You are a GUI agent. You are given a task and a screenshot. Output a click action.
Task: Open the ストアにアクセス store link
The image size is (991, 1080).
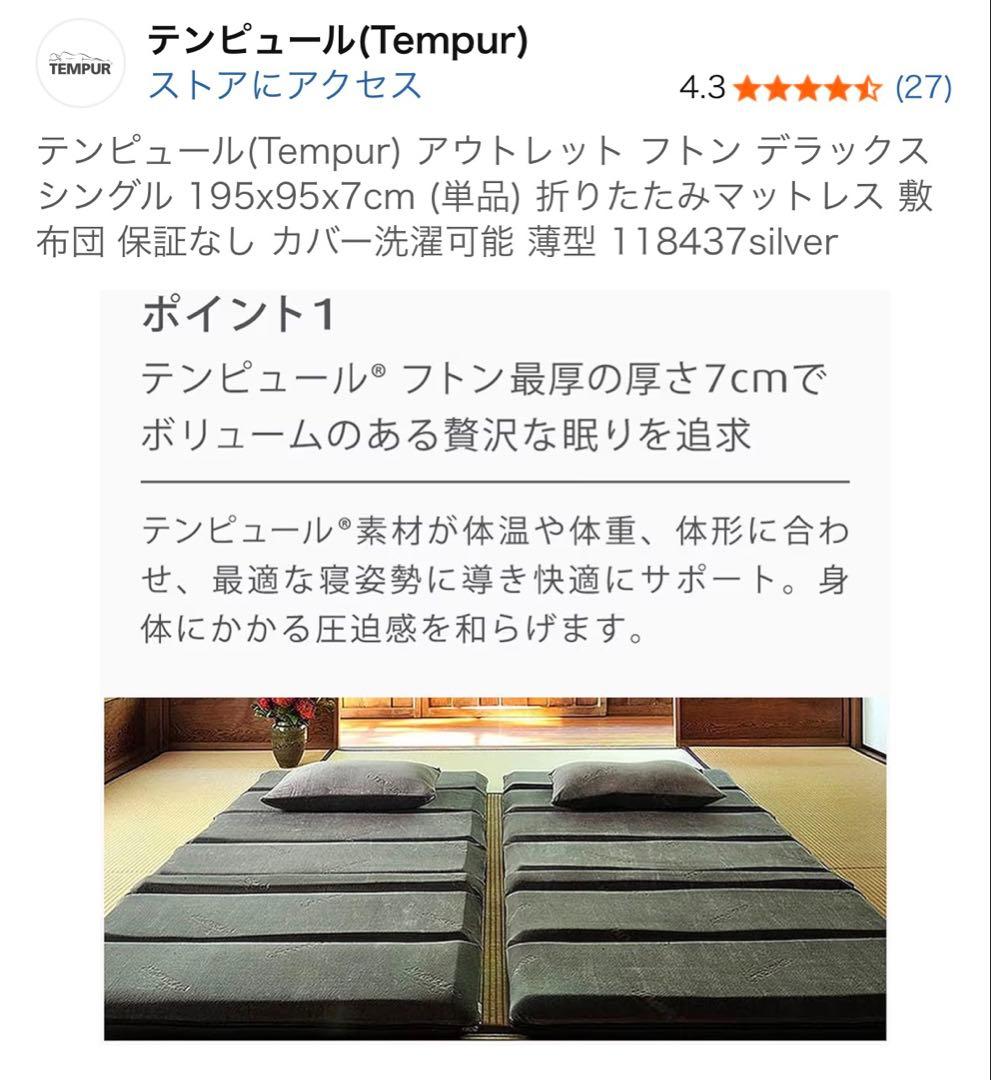click(285, 86)
